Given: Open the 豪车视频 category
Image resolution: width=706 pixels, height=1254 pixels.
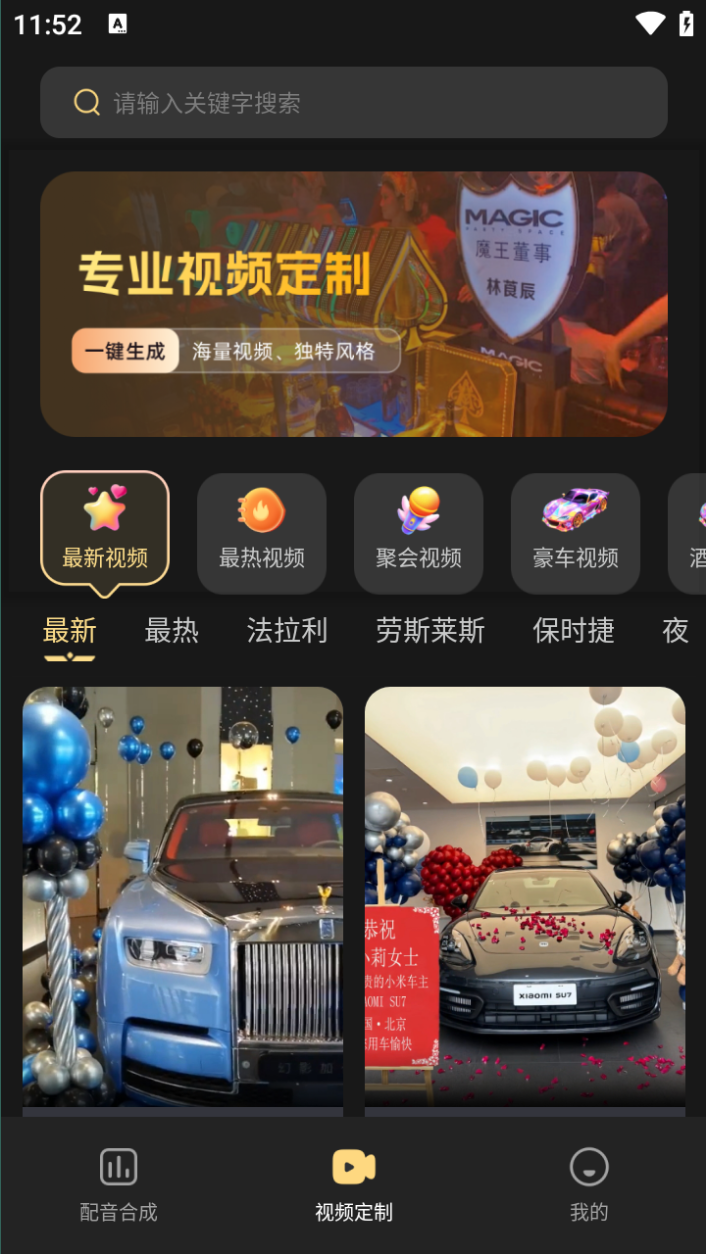Looking at the screenshot, I should 576,532.
